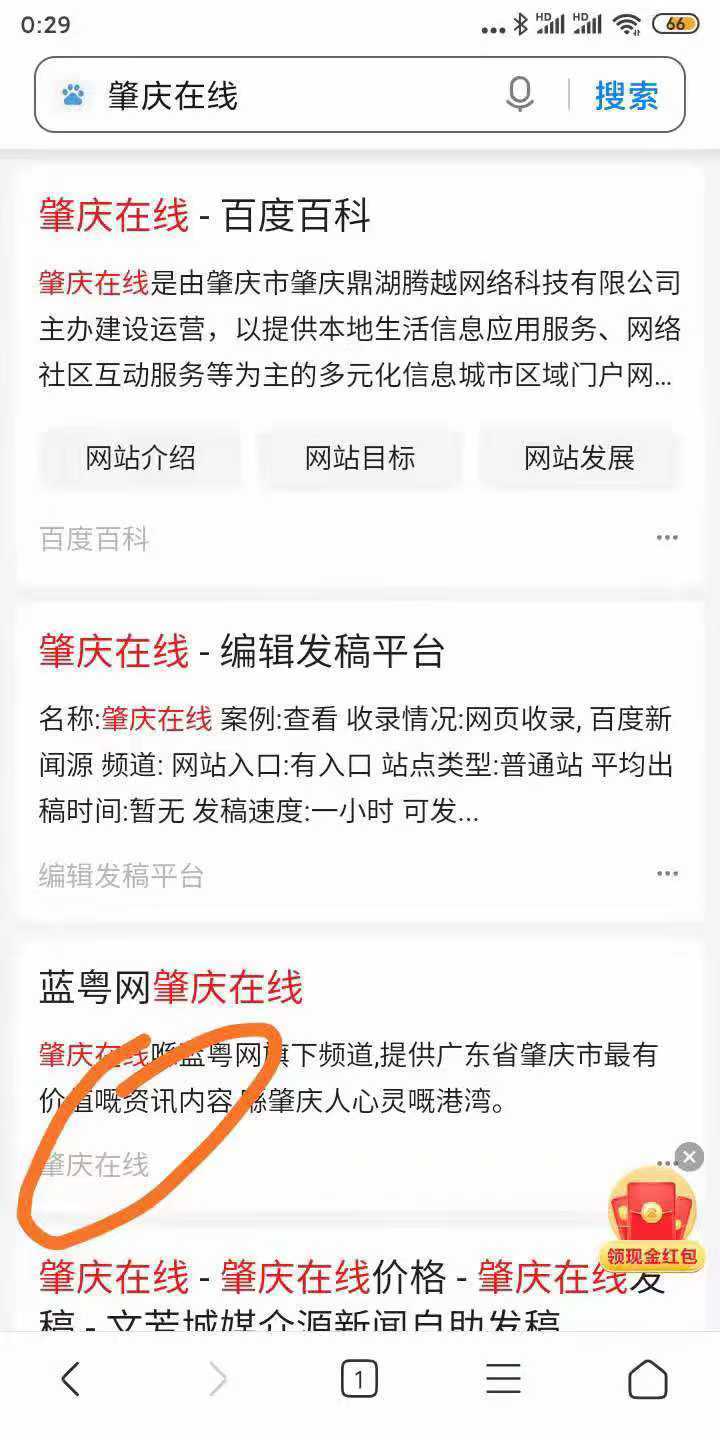Open the tab switcher showing 1 tab
This screenshot has width=720, height=1440.
[359, 1380]
